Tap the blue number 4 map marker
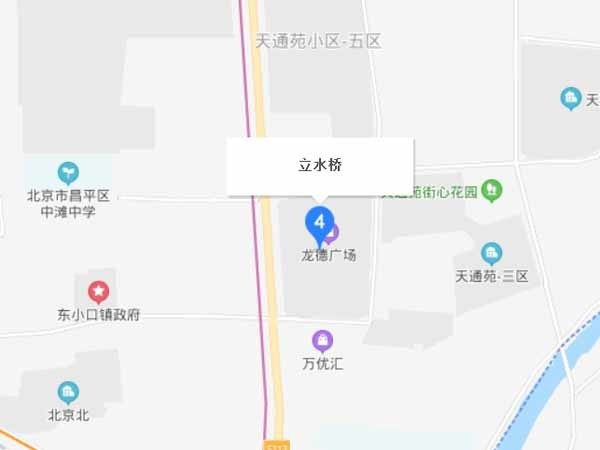 (318, 223)
